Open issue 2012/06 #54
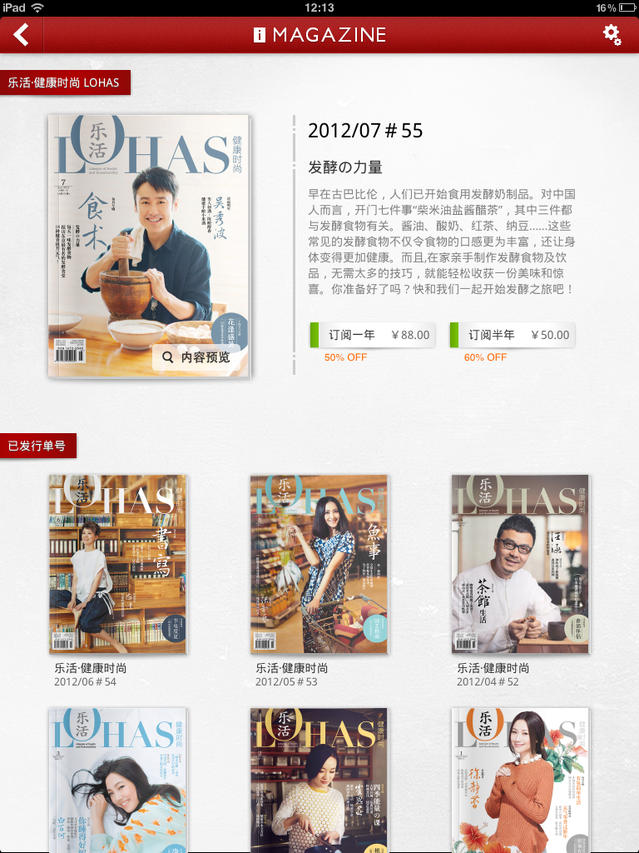639x853 pixels. [118, 565]
